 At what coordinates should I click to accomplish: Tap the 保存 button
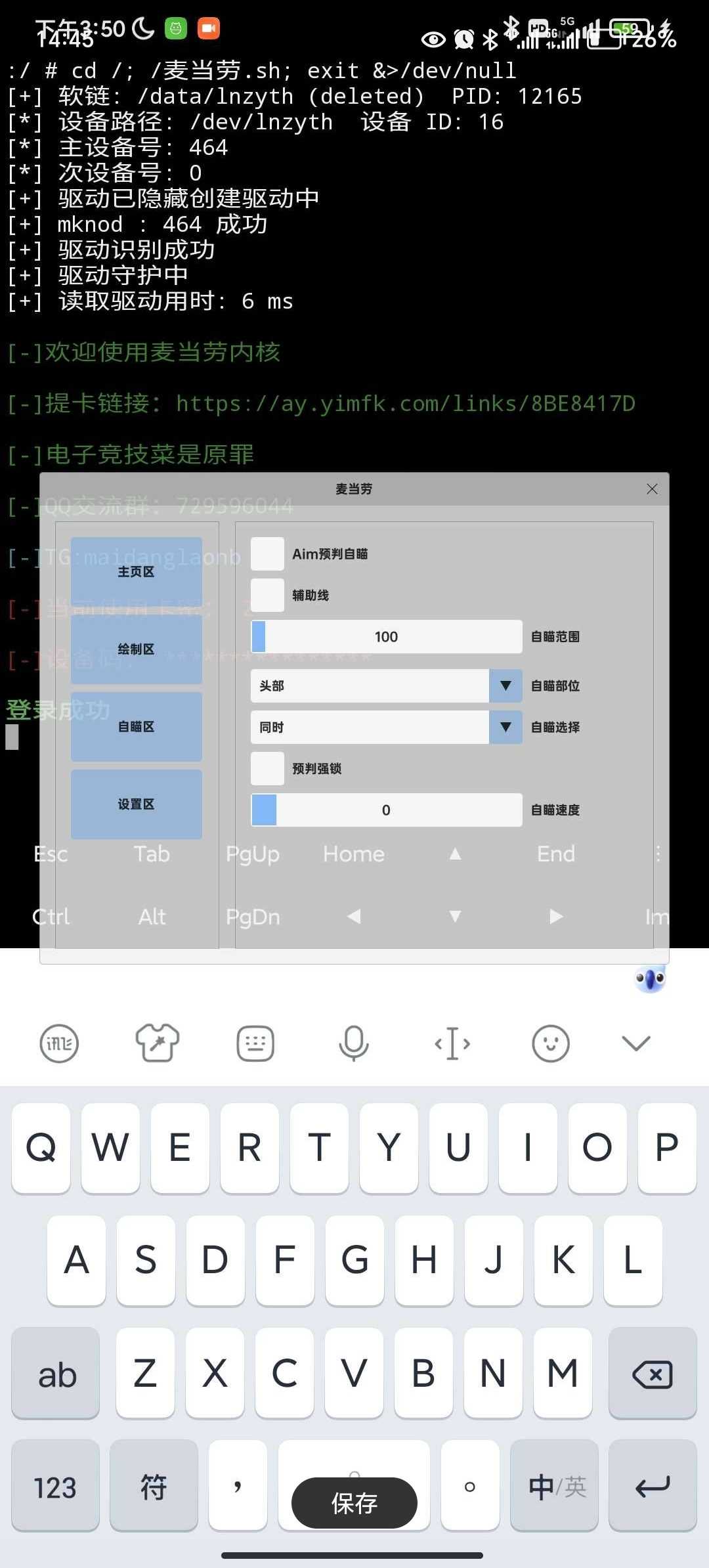354,1503
